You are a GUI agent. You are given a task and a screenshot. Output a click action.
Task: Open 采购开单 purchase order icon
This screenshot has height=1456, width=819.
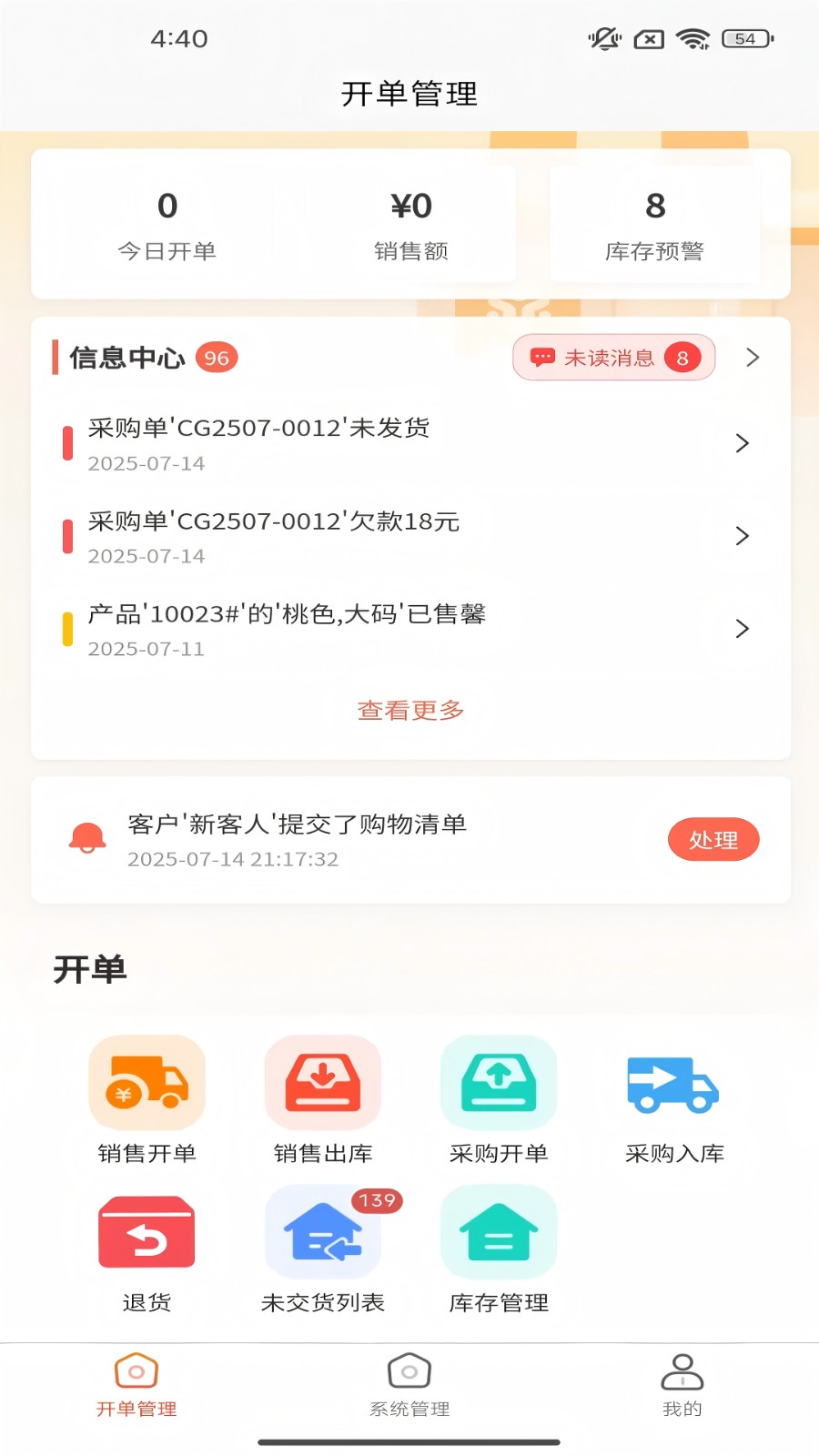(x=498, y=1083)
